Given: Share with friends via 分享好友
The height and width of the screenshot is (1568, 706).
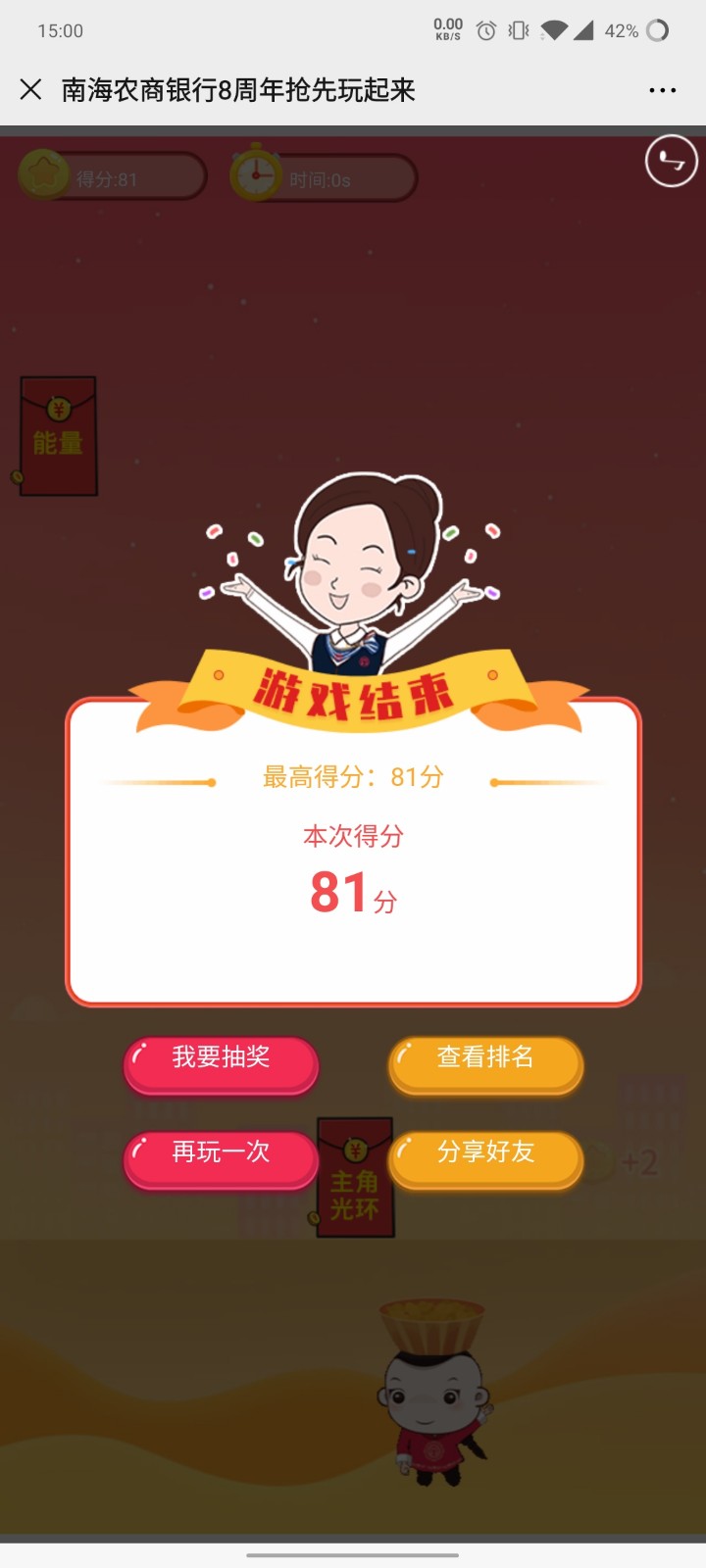Looking at the screenshot, I should 485,1156.
